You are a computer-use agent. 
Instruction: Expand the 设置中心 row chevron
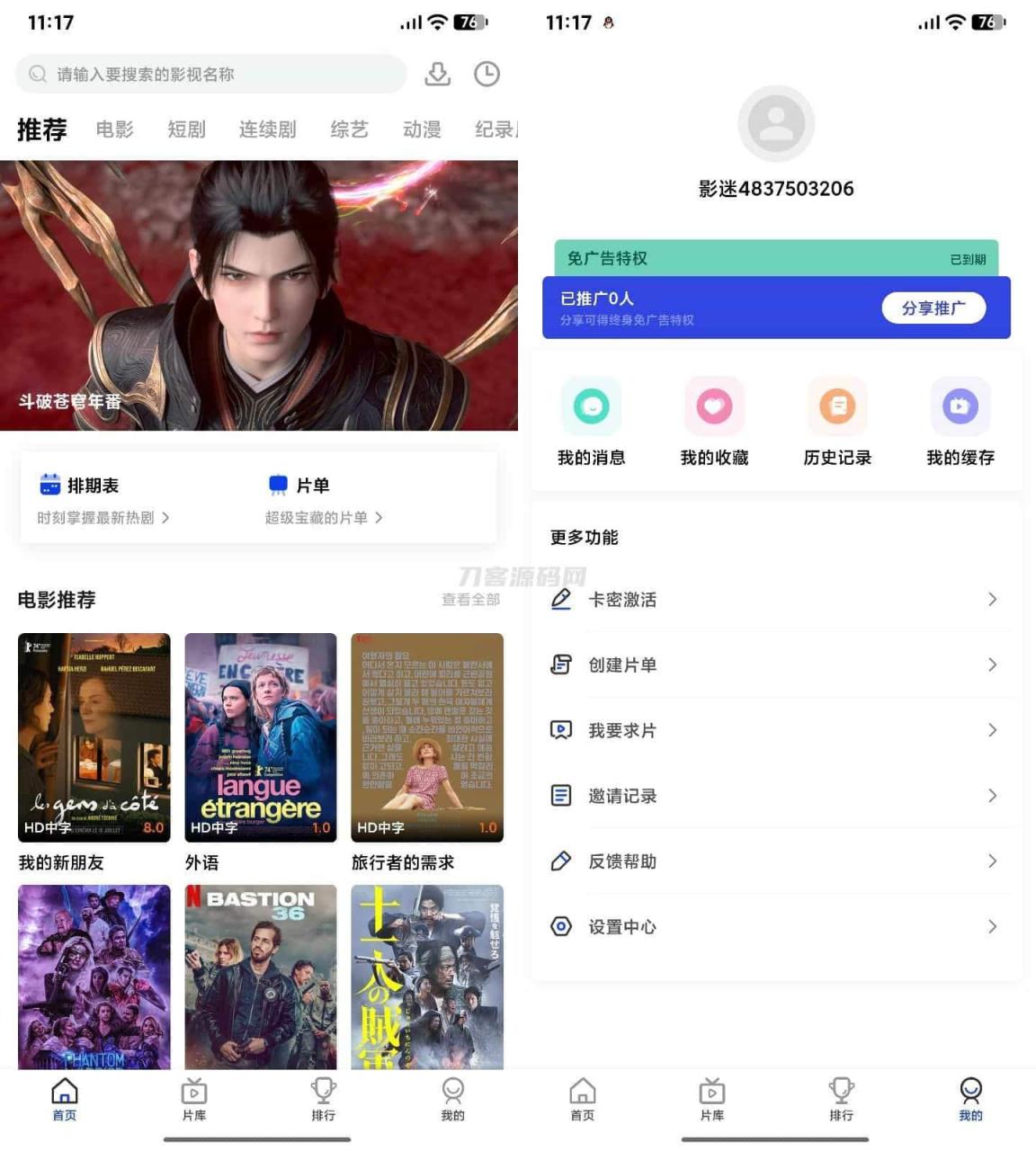point(992,926)
